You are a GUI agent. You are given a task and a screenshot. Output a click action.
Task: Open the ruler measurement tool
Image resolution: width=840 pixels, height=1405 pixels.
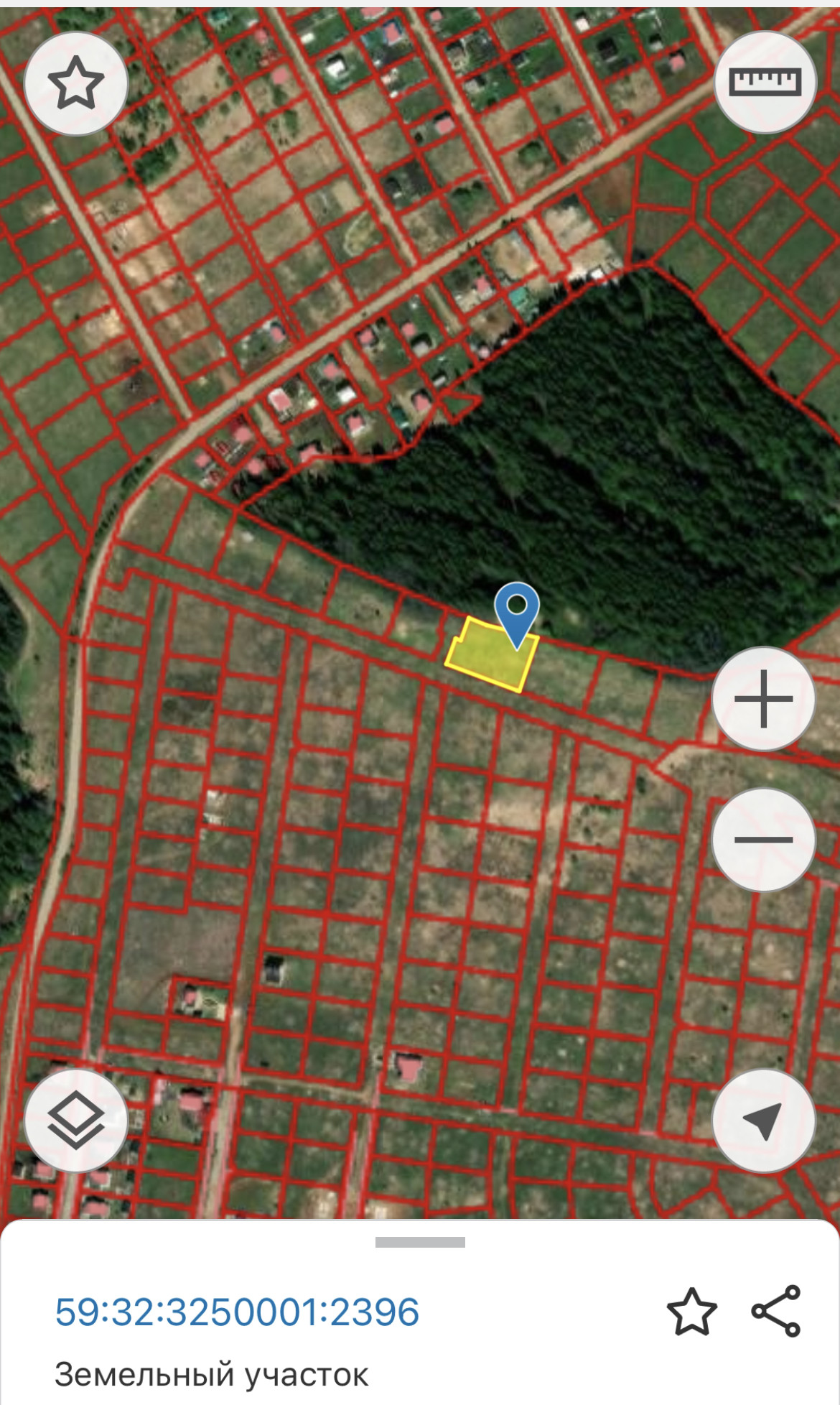(765, 82)
